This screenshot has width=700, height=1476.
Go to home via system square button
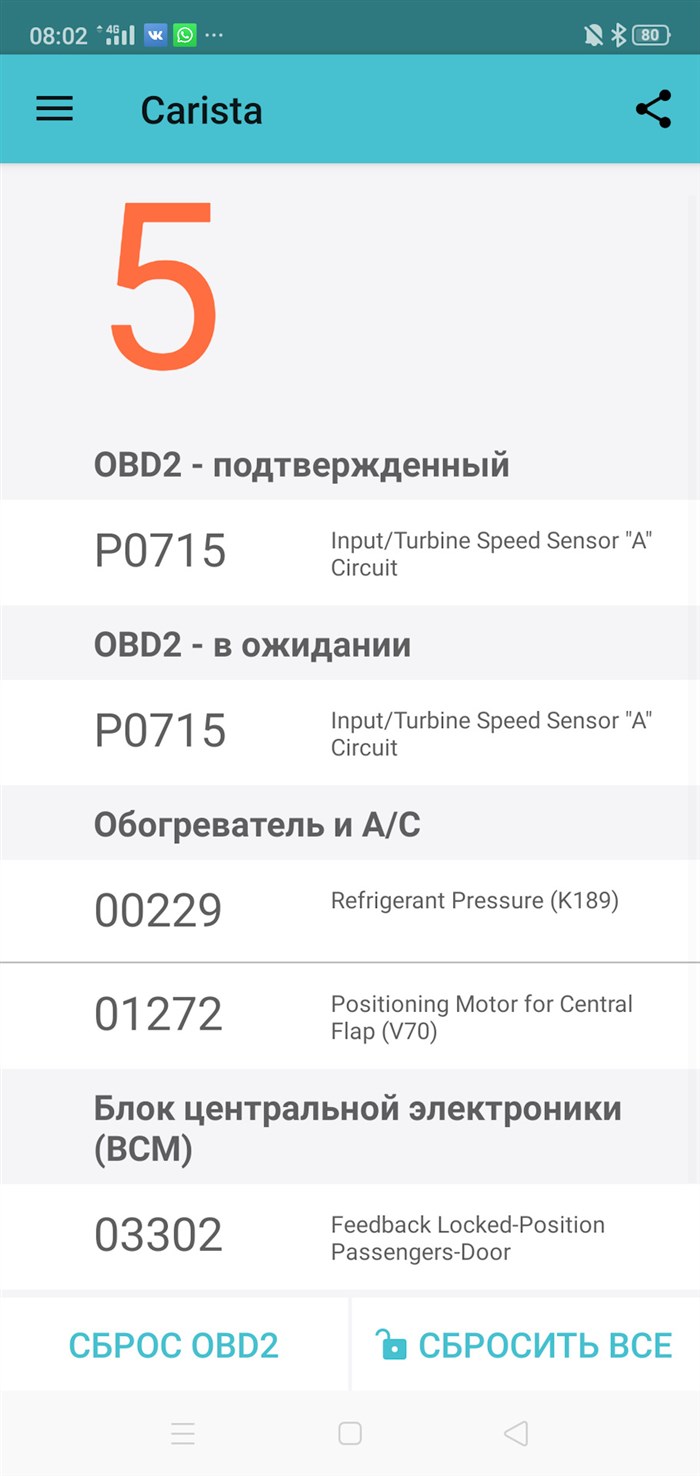[350, 1434]
